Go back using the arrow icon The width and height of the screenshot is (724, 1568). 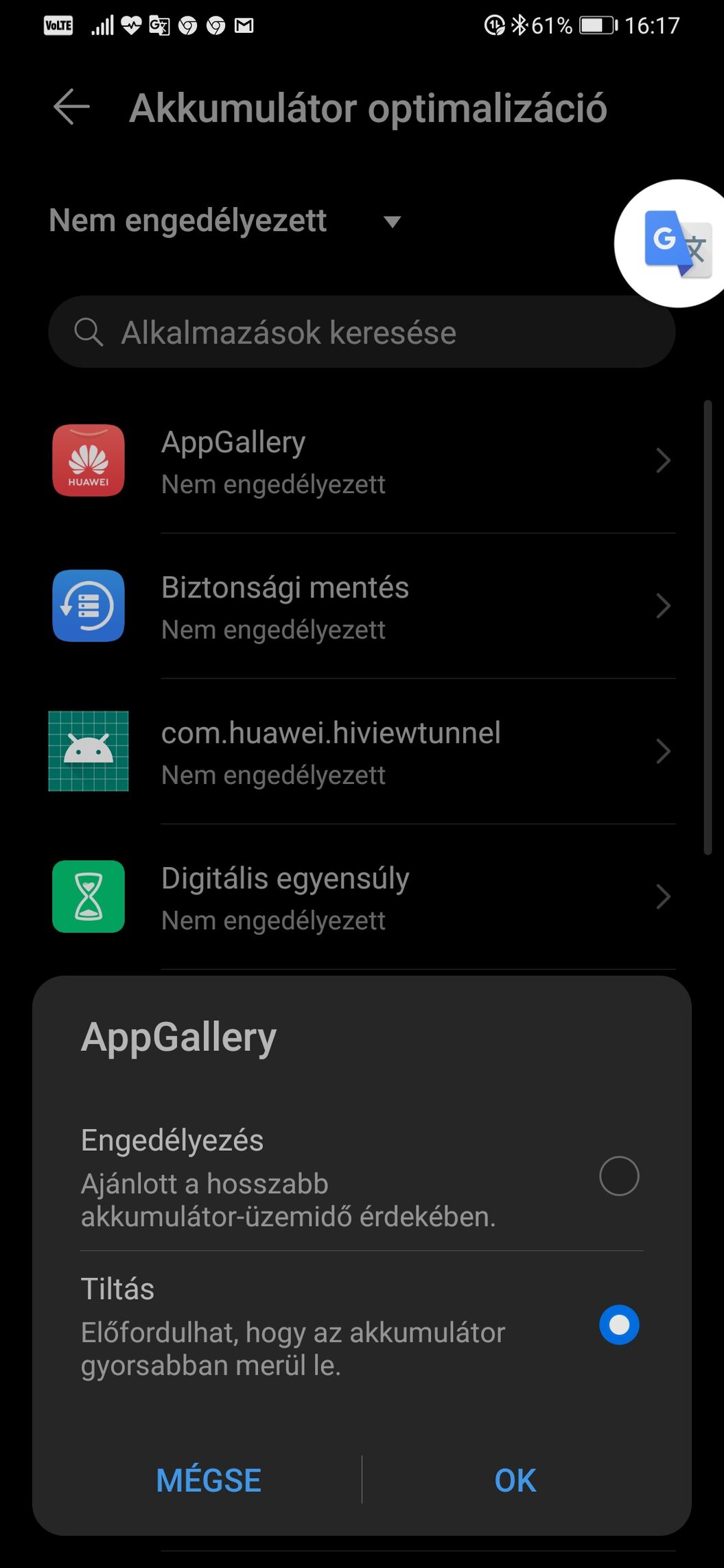click(72, 107)
